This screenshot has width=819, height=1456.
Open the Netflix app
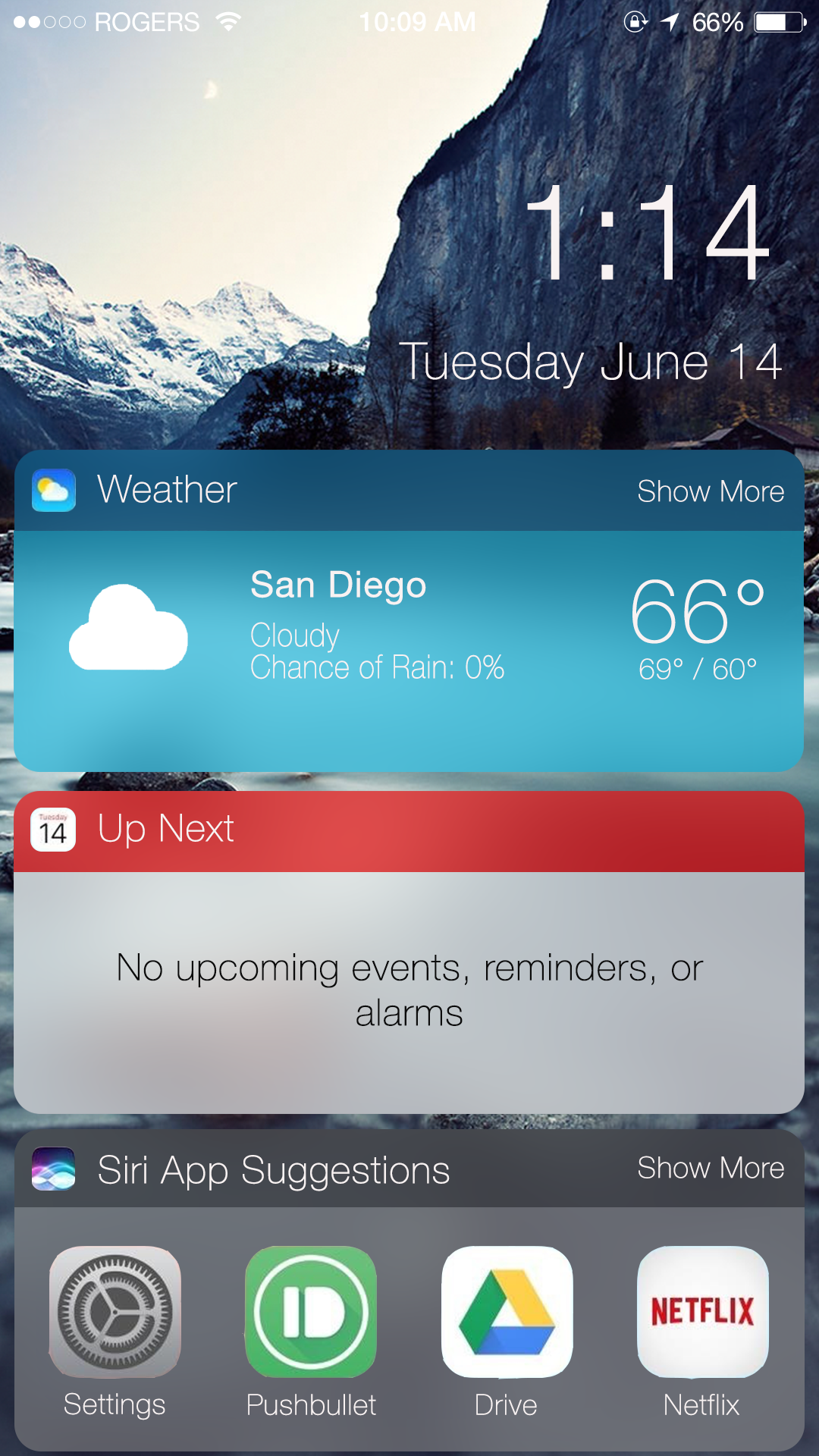coord(702,1312)
